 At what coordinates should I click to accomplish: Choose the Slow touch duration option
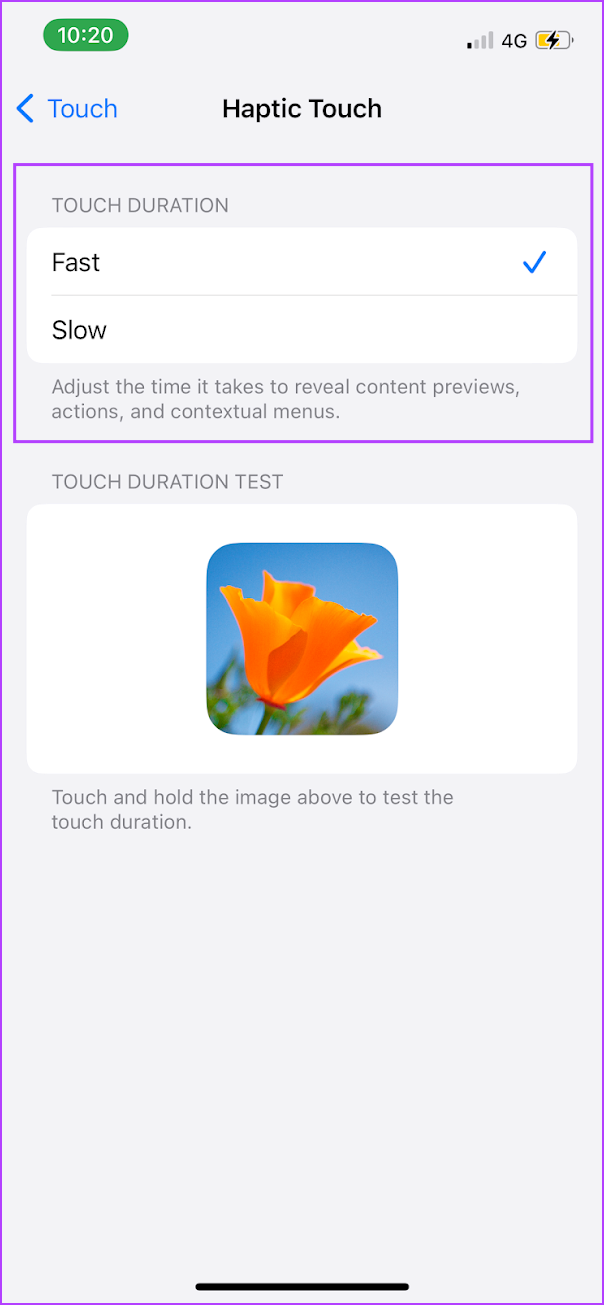[301, 330]
